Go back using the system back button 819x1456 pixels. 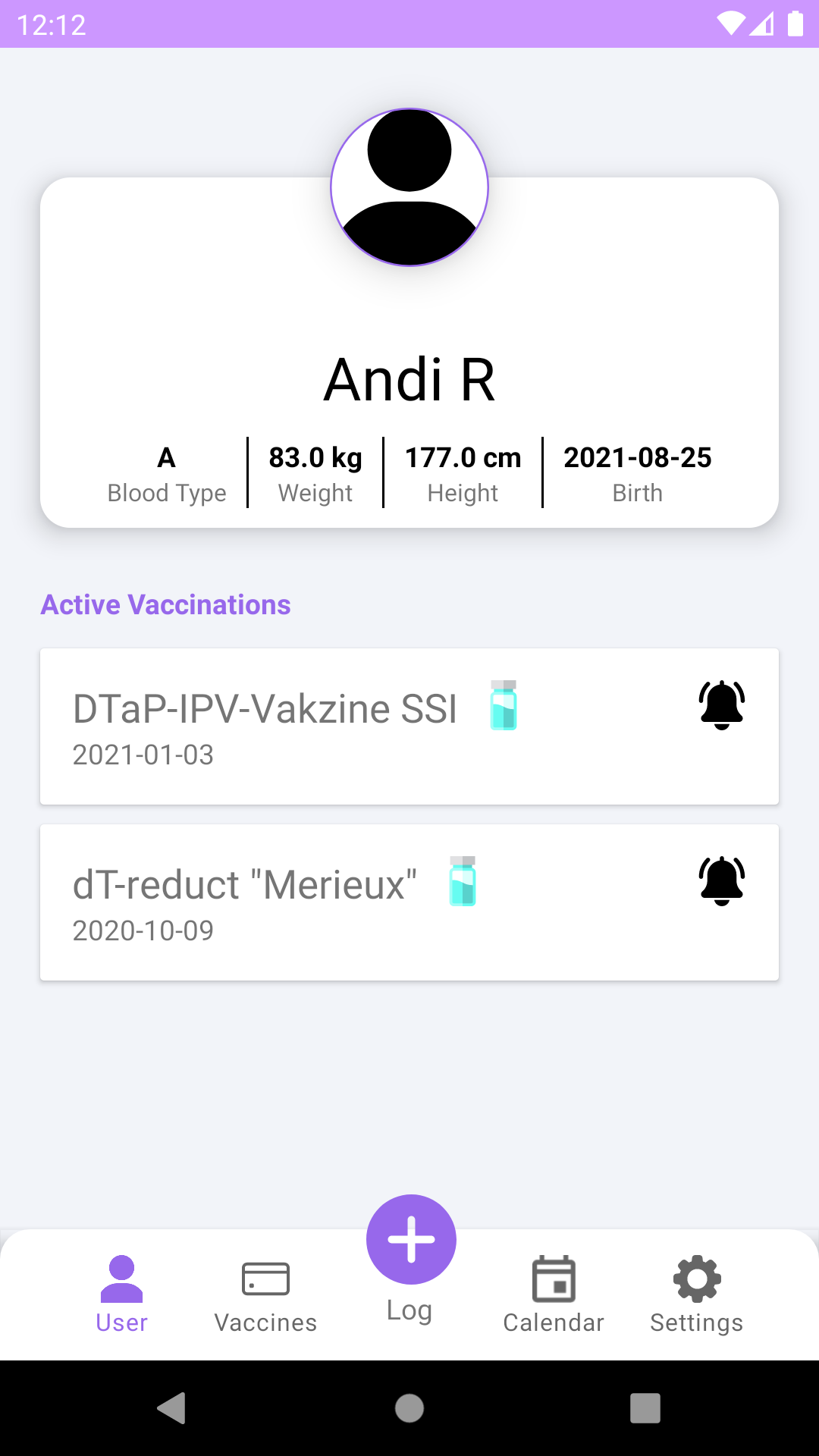[x=172, y=1408]
